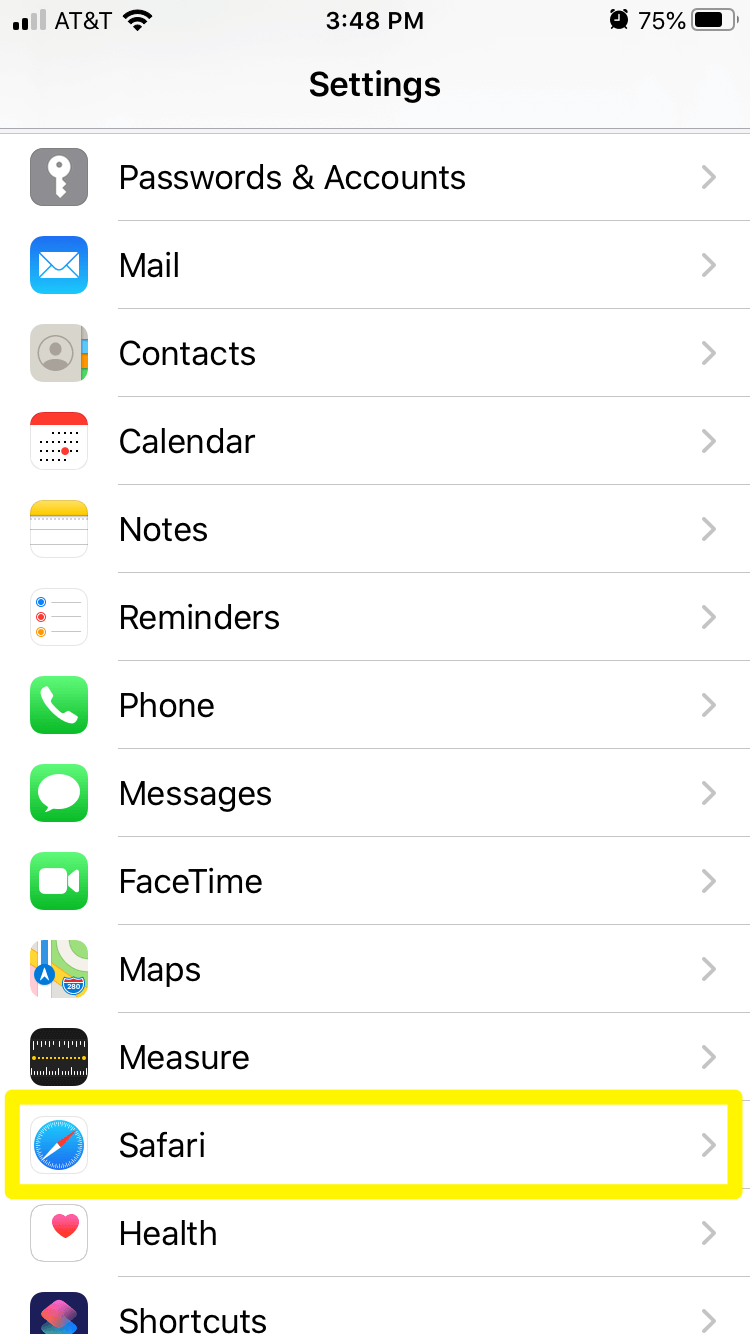750x1334 pixels.
Task: Tap the Safari compass icon
Action: [x=58, y=1145]
